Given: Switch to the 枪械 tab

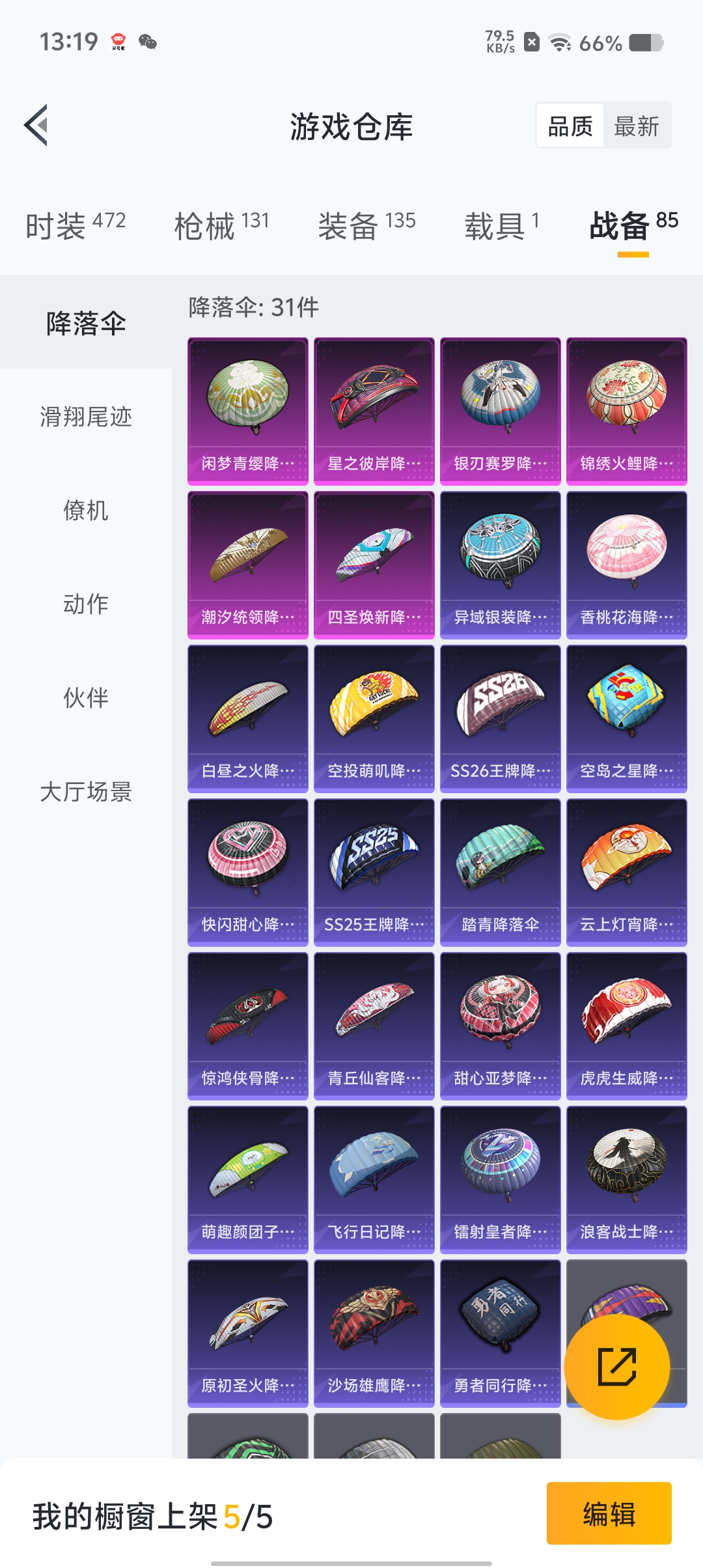Looking at the screenshot, I should pyautogui.click(x=221, y=225).
